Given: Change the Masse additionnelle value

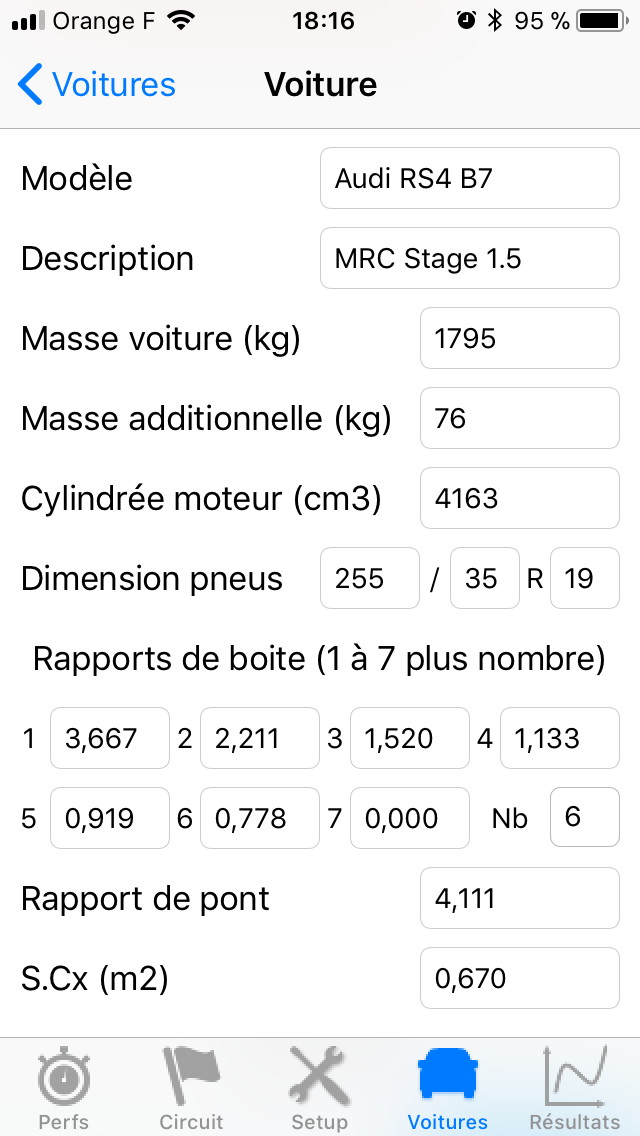Looking at the screenshot, I should pyautogui.click(x=519, y=418).
